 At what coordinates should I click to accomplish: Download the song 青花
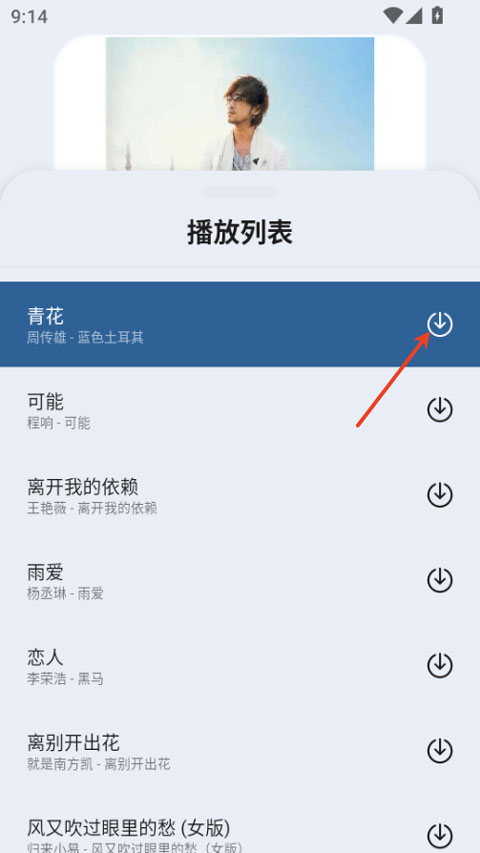click(440, 324)
